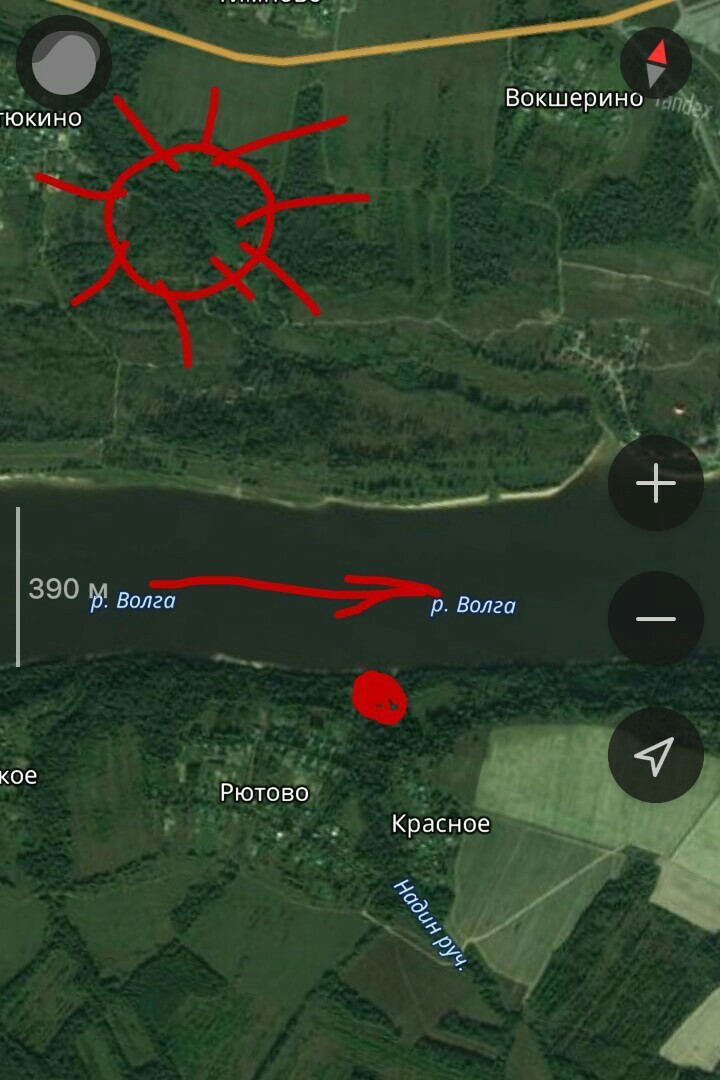Open the map layers button

[x=64, y=63]
